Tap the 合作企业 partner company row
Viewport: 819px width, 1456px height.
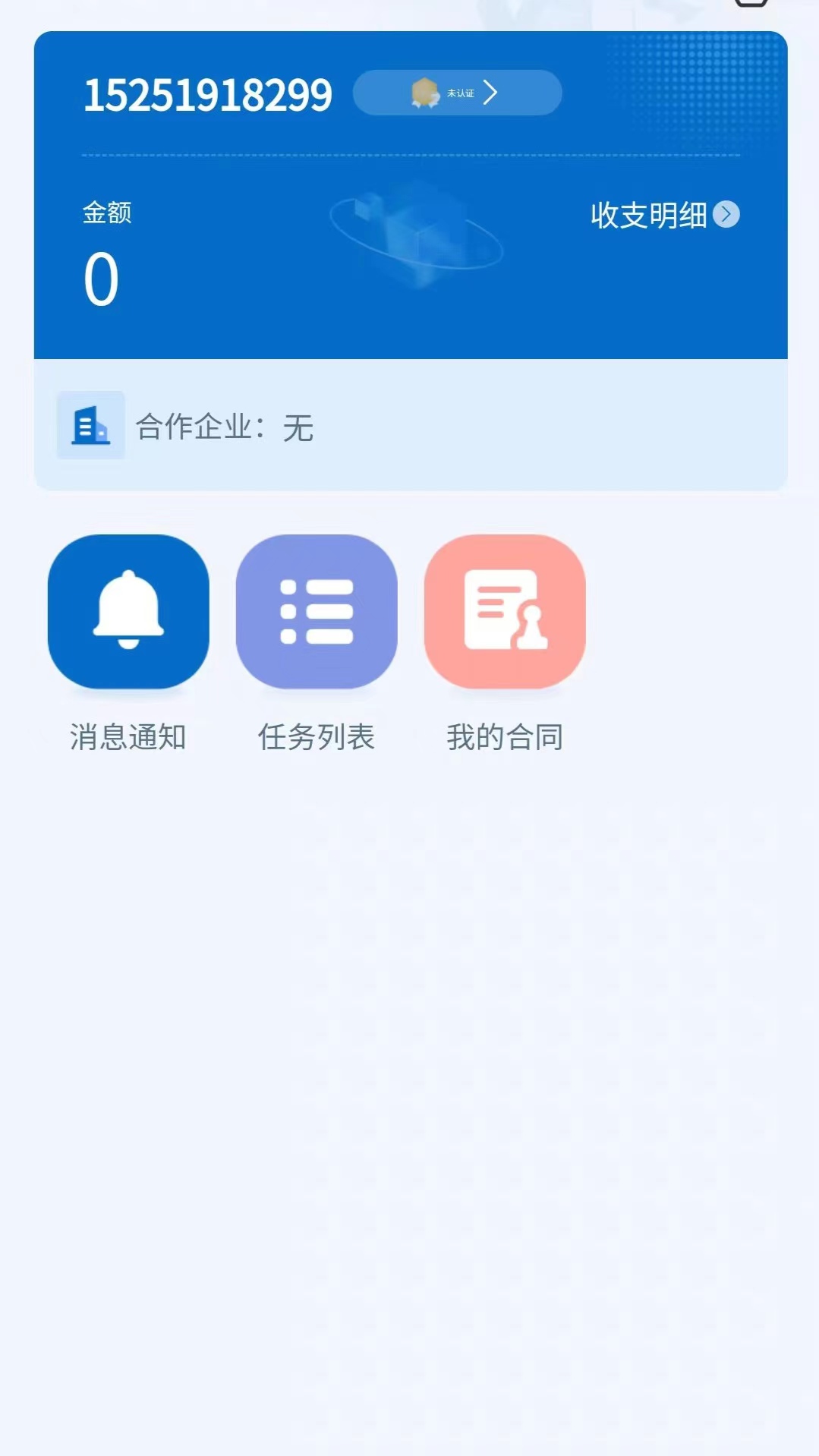(x=411, y=425)
